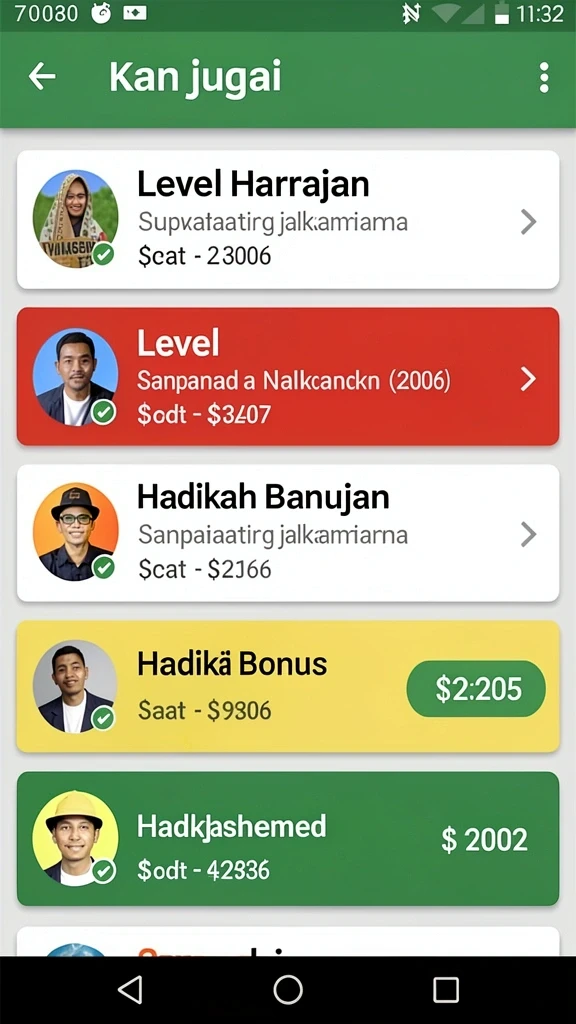
Task: Go back using the app bar arrow
Action: (x=42, y=77)
